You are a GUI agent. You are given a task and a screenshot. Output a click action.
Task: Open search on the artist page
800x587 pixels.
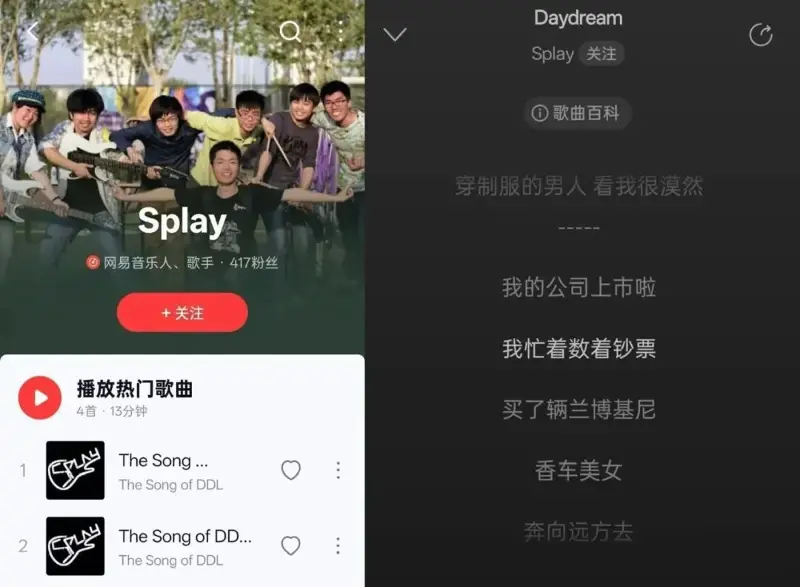[x=290, y=32]
